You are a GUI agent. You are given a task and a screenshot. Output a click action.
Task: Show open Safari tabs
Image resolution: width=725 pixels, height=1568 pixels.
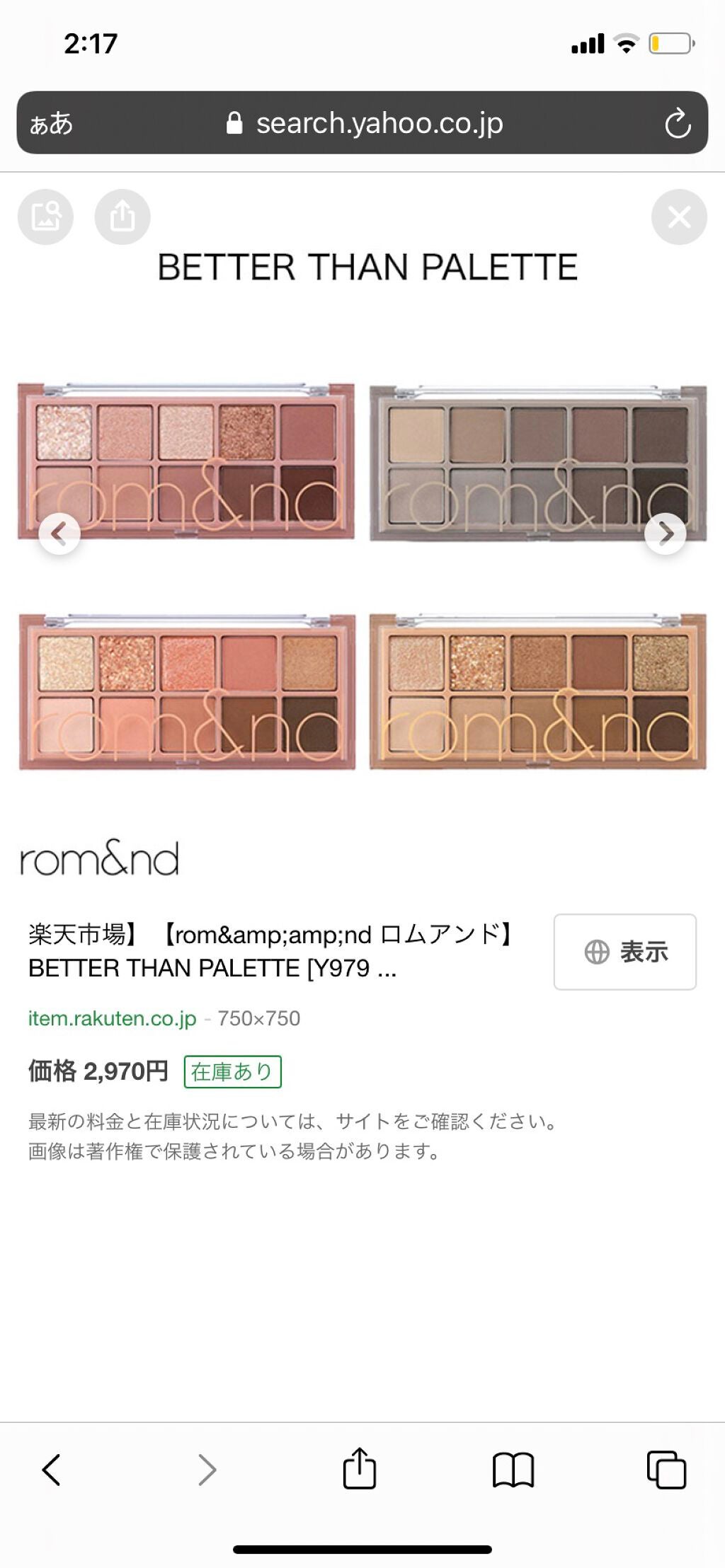[667, 1470]
